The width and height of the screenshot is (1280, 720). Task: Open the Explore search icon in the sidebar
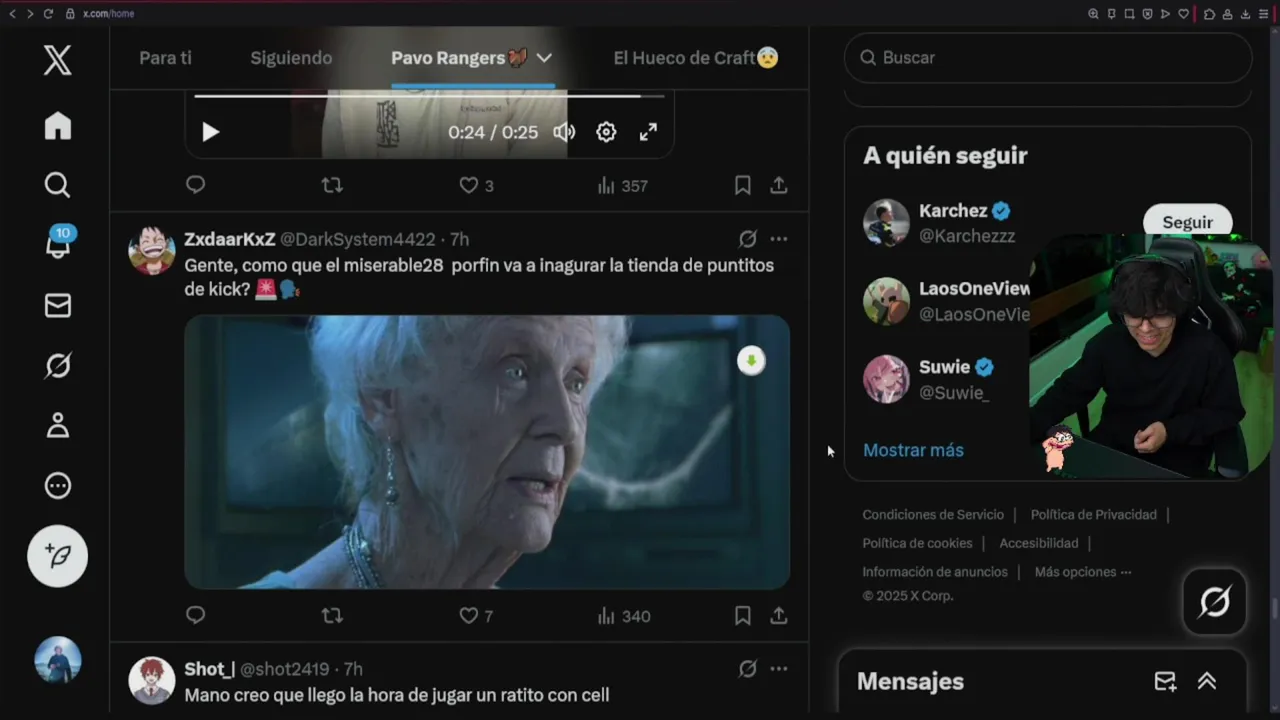pyautogui.click(x=58, y=185)
